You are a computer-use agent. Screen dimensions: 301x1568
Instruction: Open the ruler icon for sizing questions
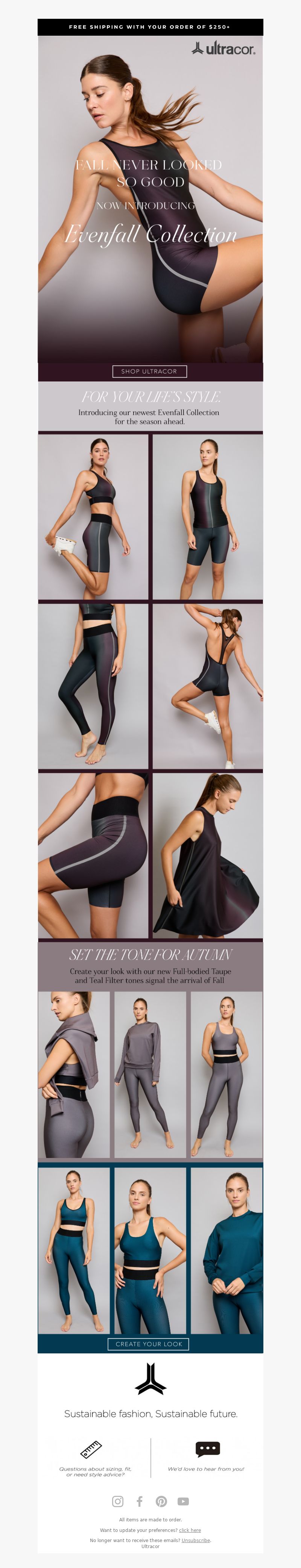pyautogui.click(x=91, y=1449)
